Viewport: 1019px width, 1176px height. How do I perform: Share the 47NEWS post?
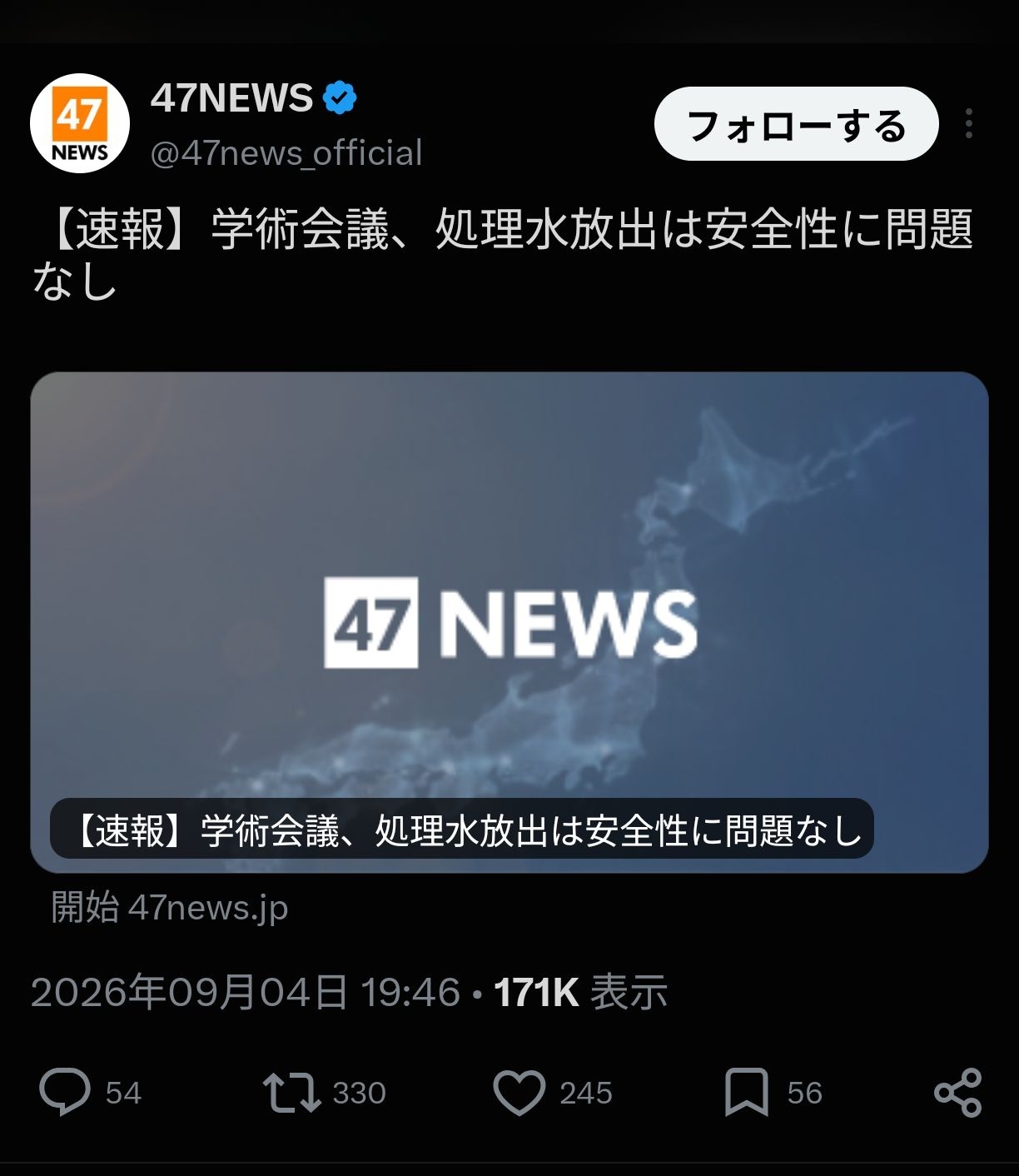pos(958,1092)
